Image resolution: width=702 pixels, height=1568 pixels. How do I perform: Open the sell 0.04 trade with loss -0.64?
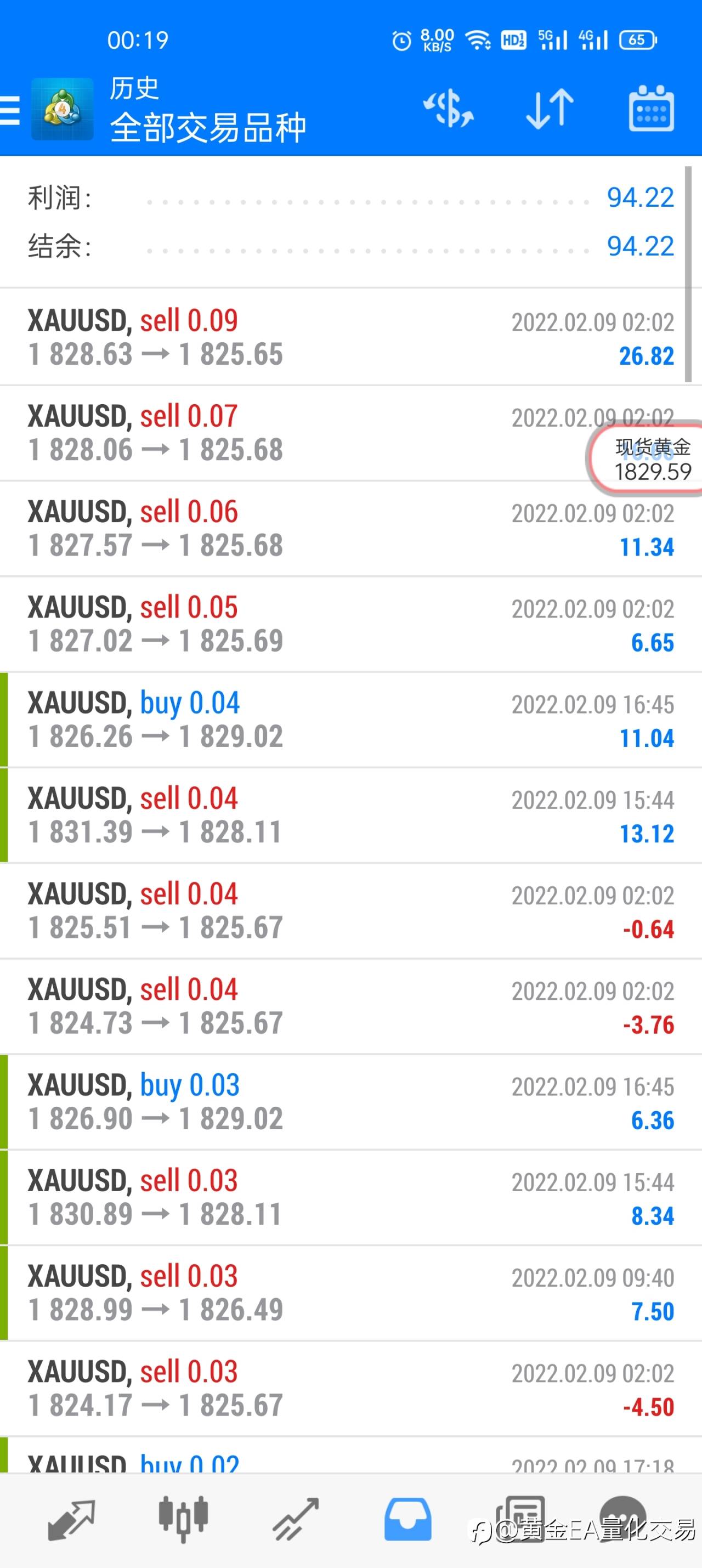pyautogui.click(x=350, y=910)
